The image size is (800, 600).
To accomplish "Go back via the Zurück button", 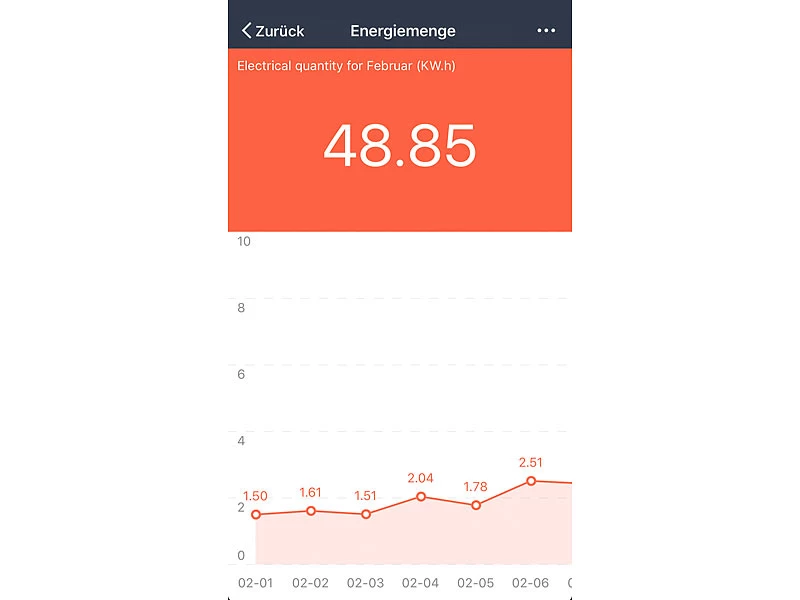I will 272,31.
